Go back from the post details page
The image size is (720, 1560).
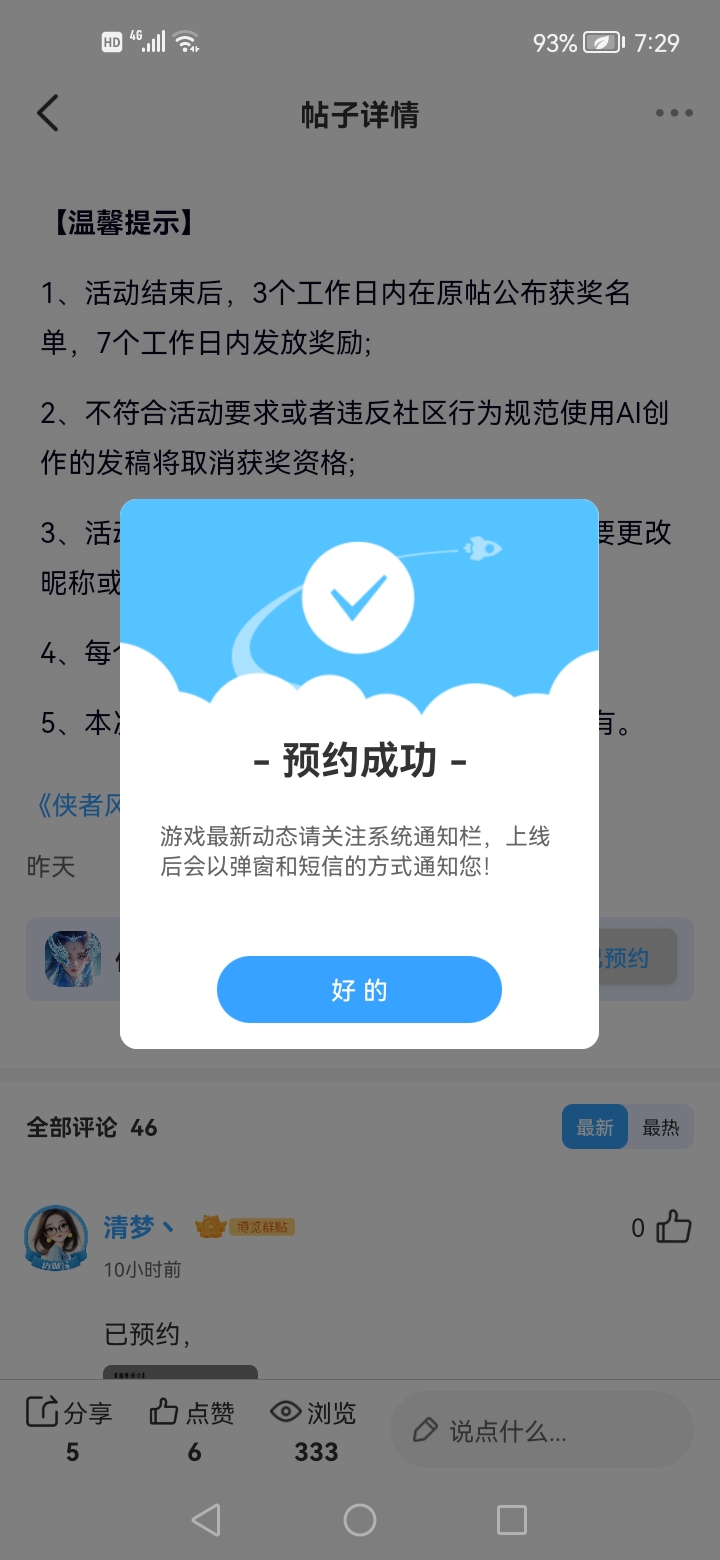[48, 114]
